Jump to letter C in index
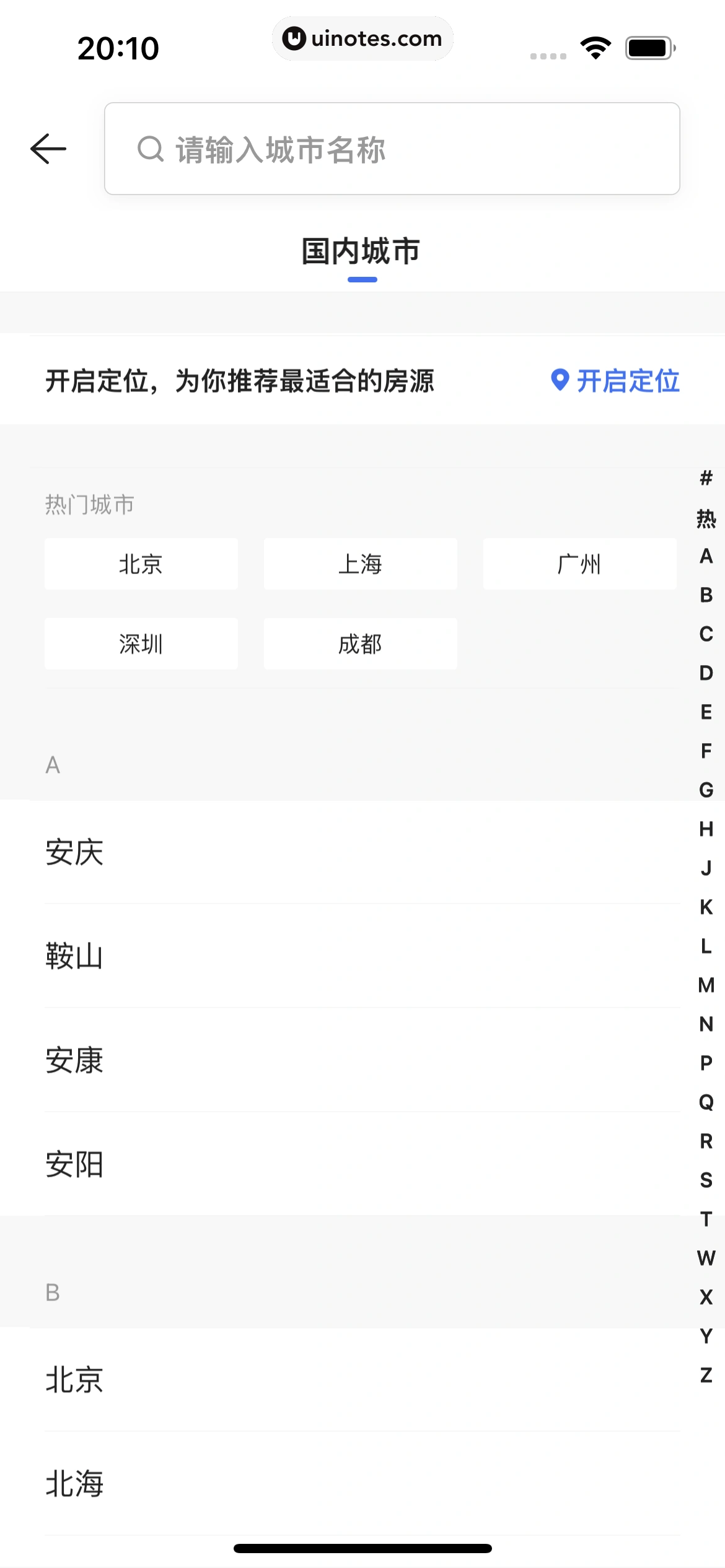Viewport: 725px width, 1568px height. pos(706,634)
